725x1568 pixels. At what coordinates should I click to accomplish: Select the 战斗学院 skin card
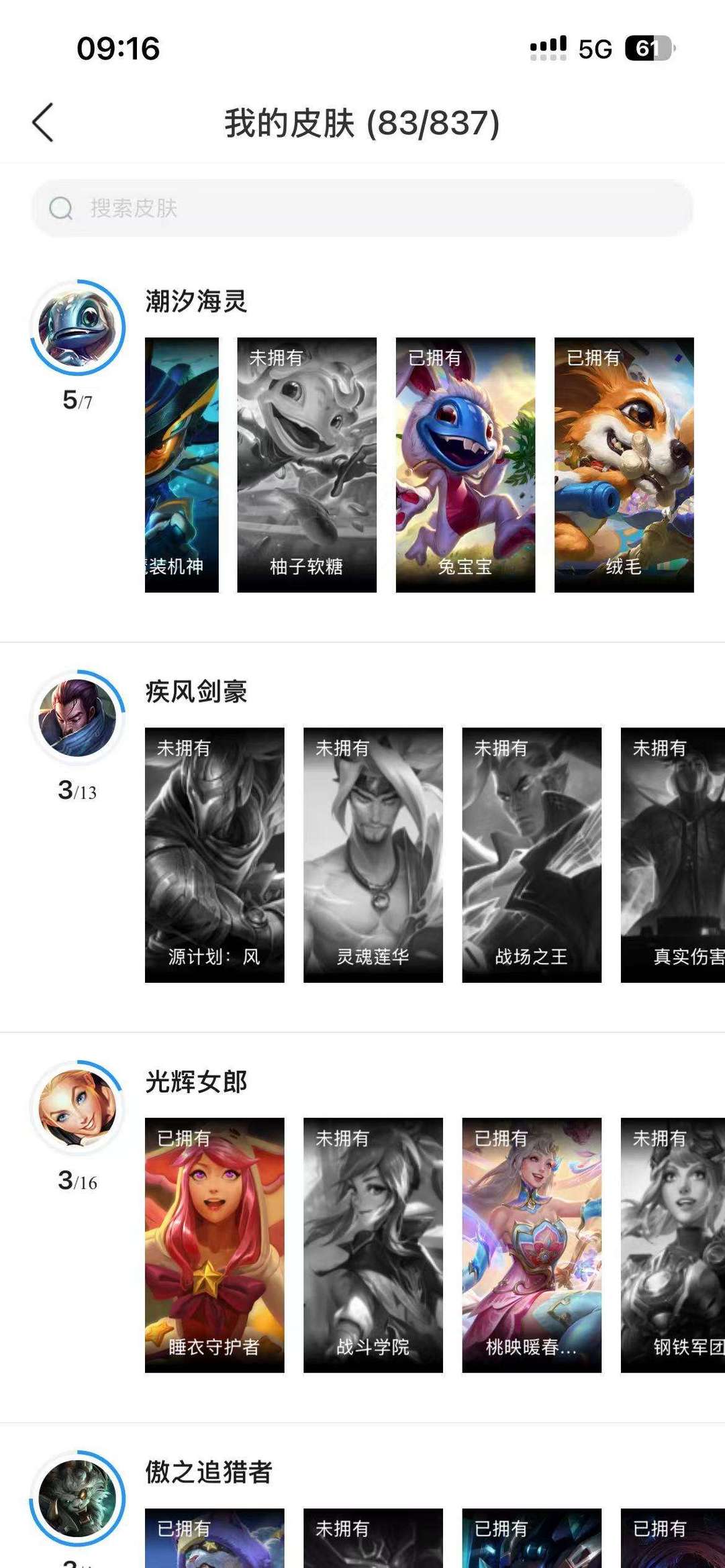point(373,1245)
